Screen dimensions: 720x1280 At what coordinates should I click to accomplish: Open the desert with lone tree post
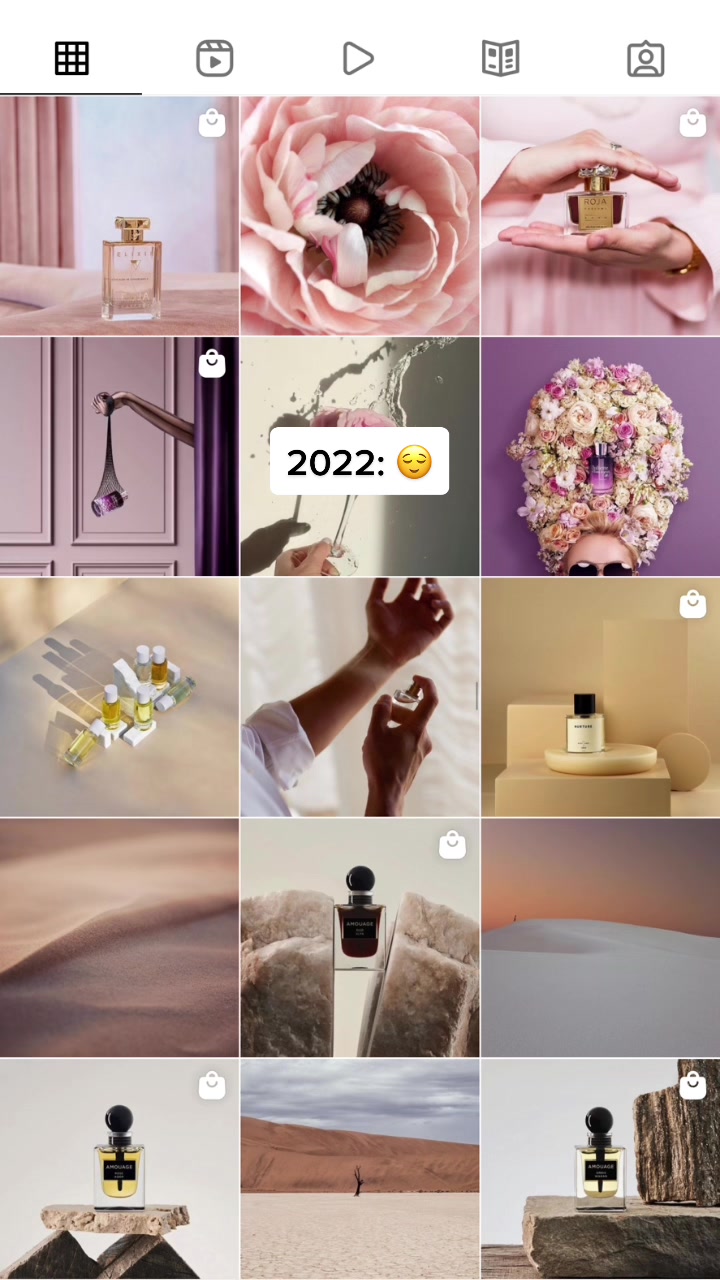360,1170
